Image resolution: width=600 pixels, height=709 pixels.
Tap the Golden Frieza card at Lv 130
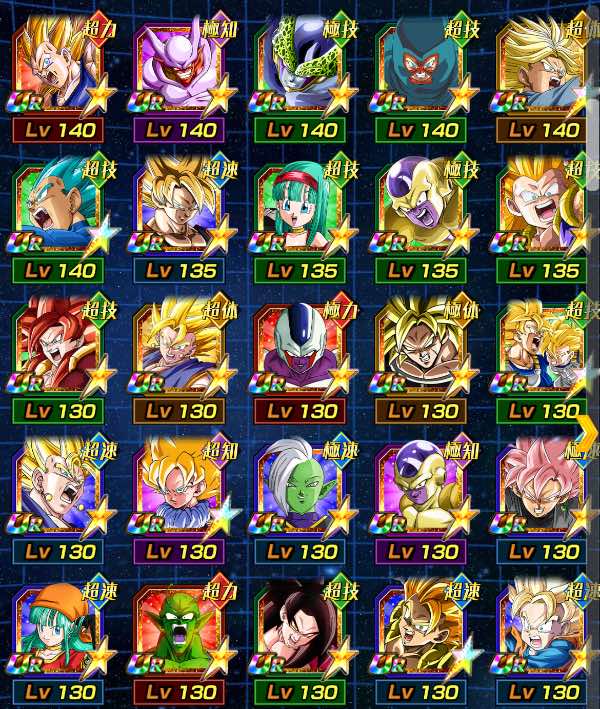click(x=423, y=492)
